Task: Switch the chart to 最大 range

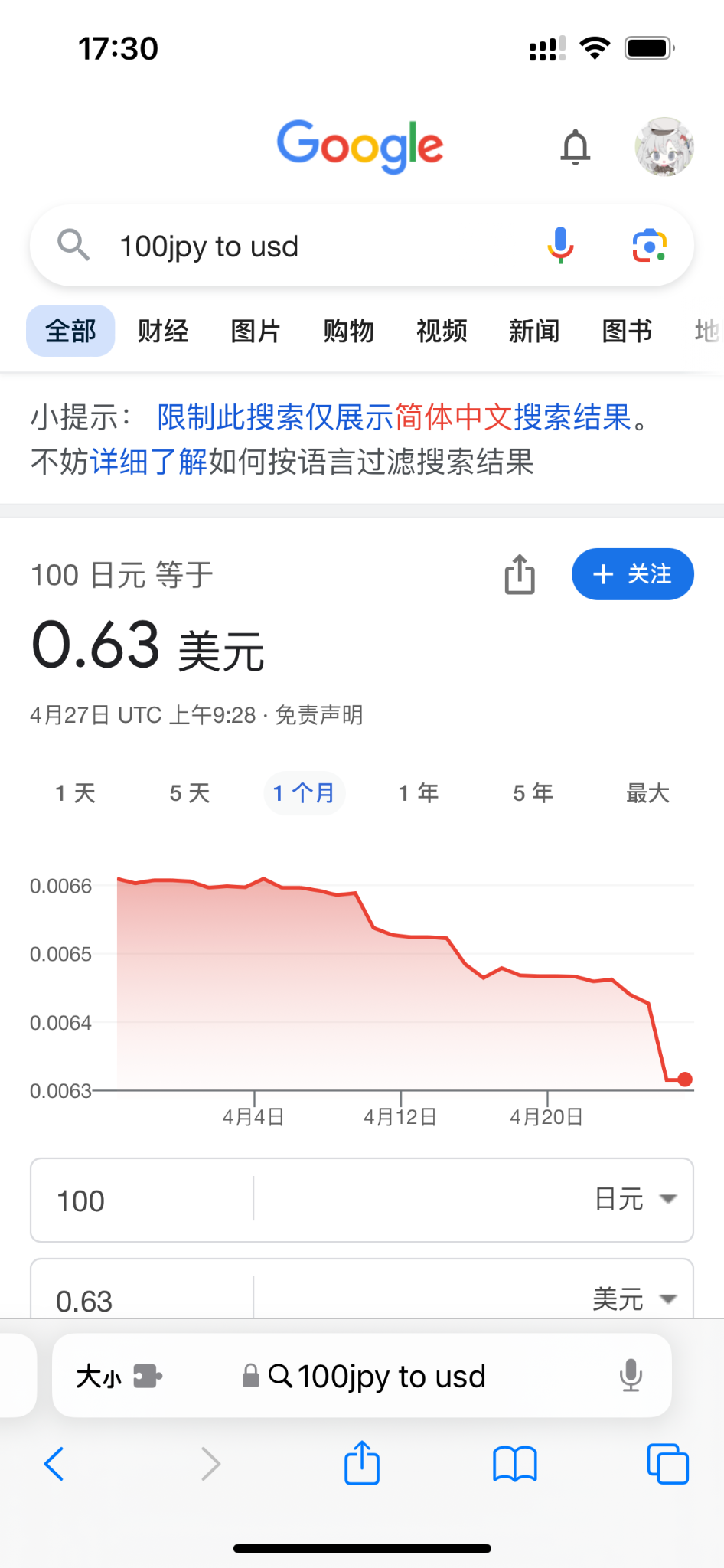Action: pyautogui.click(x=647, y=793)
